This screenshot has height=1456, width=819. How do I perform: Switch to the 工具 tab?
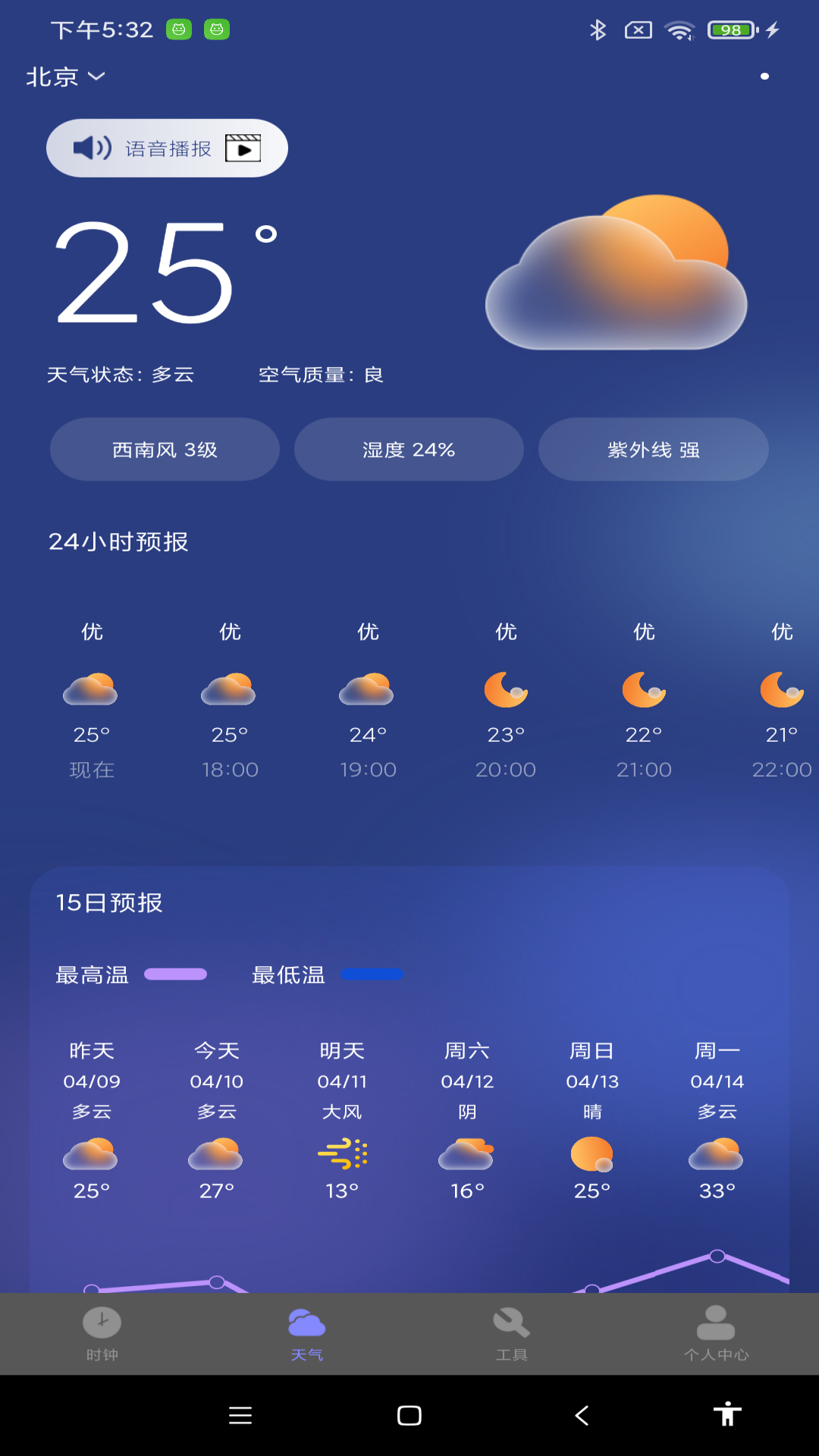pyautogui.click(x=512, y=1333)
